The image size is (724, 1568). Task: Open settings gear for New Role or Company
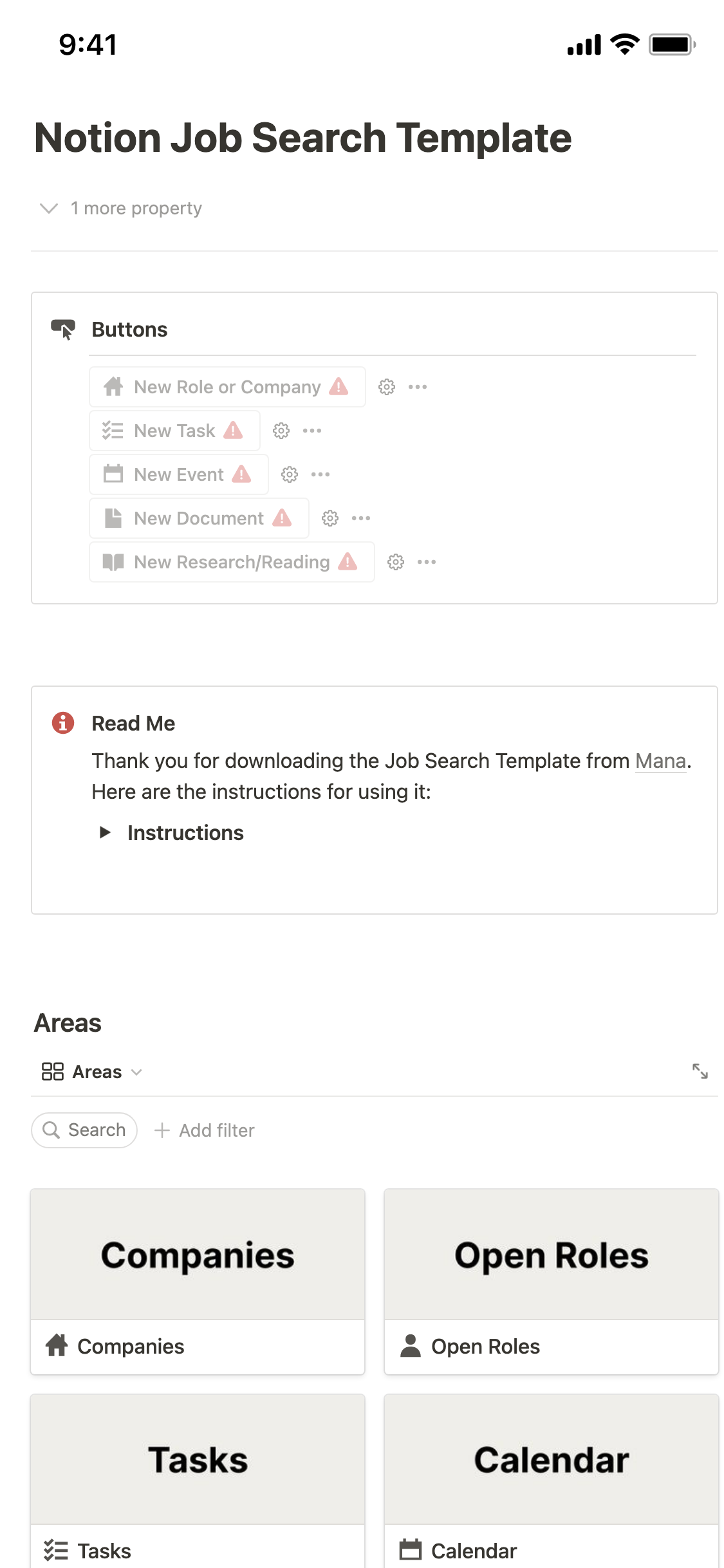click(x=386, y=387)
